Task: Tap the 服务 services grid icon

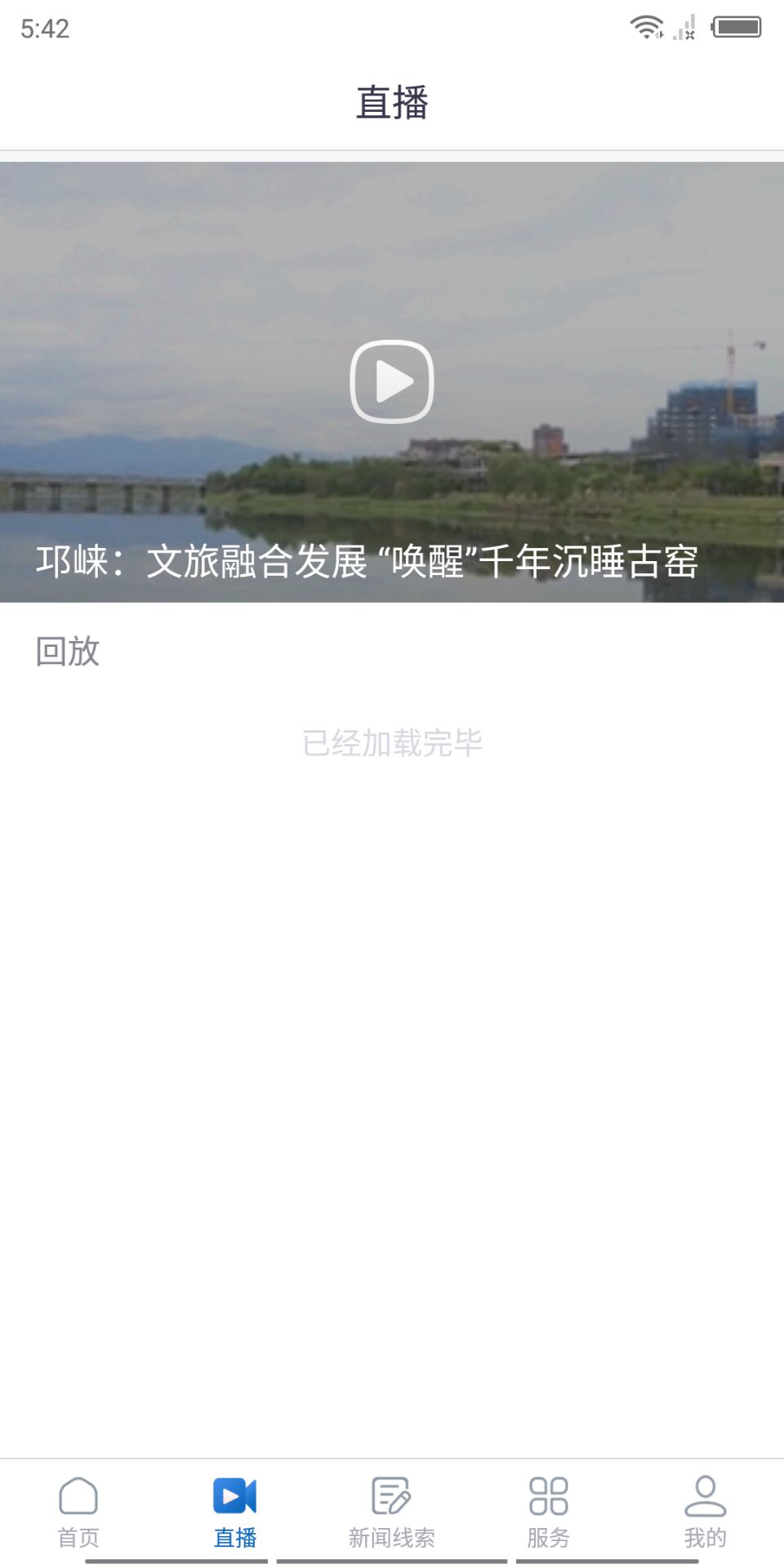Action: (548, 1499)
